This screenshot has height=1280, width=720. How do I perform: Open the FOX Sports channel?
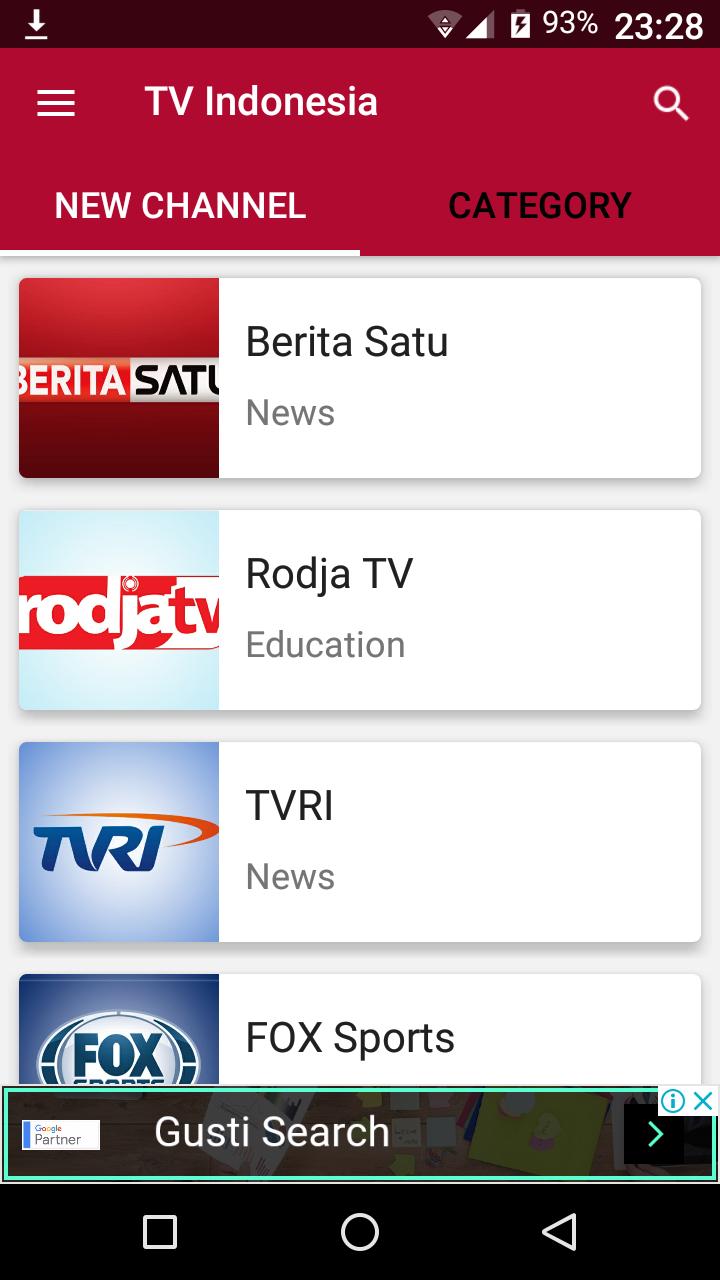pos(400,1035)
